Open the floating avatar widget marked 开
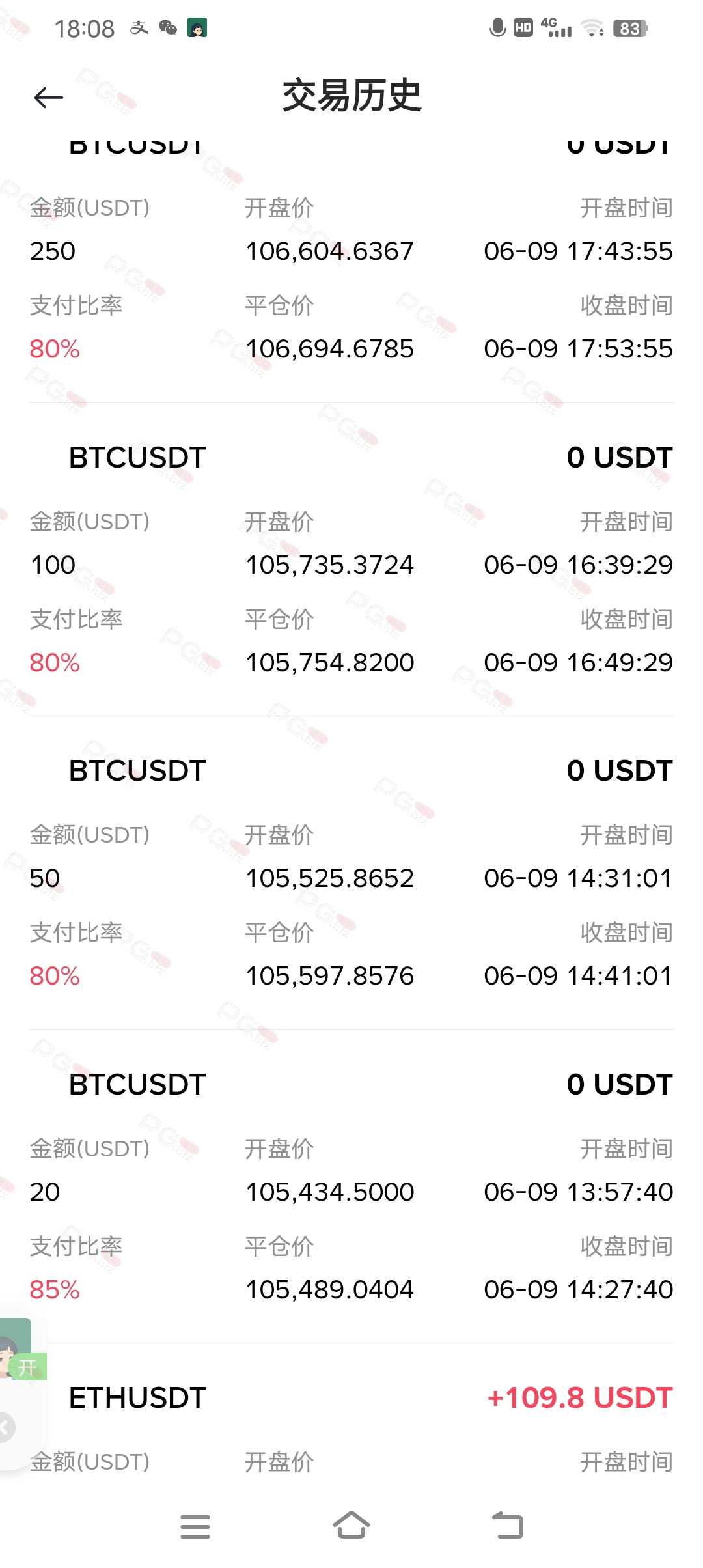This screenshot has width=703, height=1568. click(21, 1350)
